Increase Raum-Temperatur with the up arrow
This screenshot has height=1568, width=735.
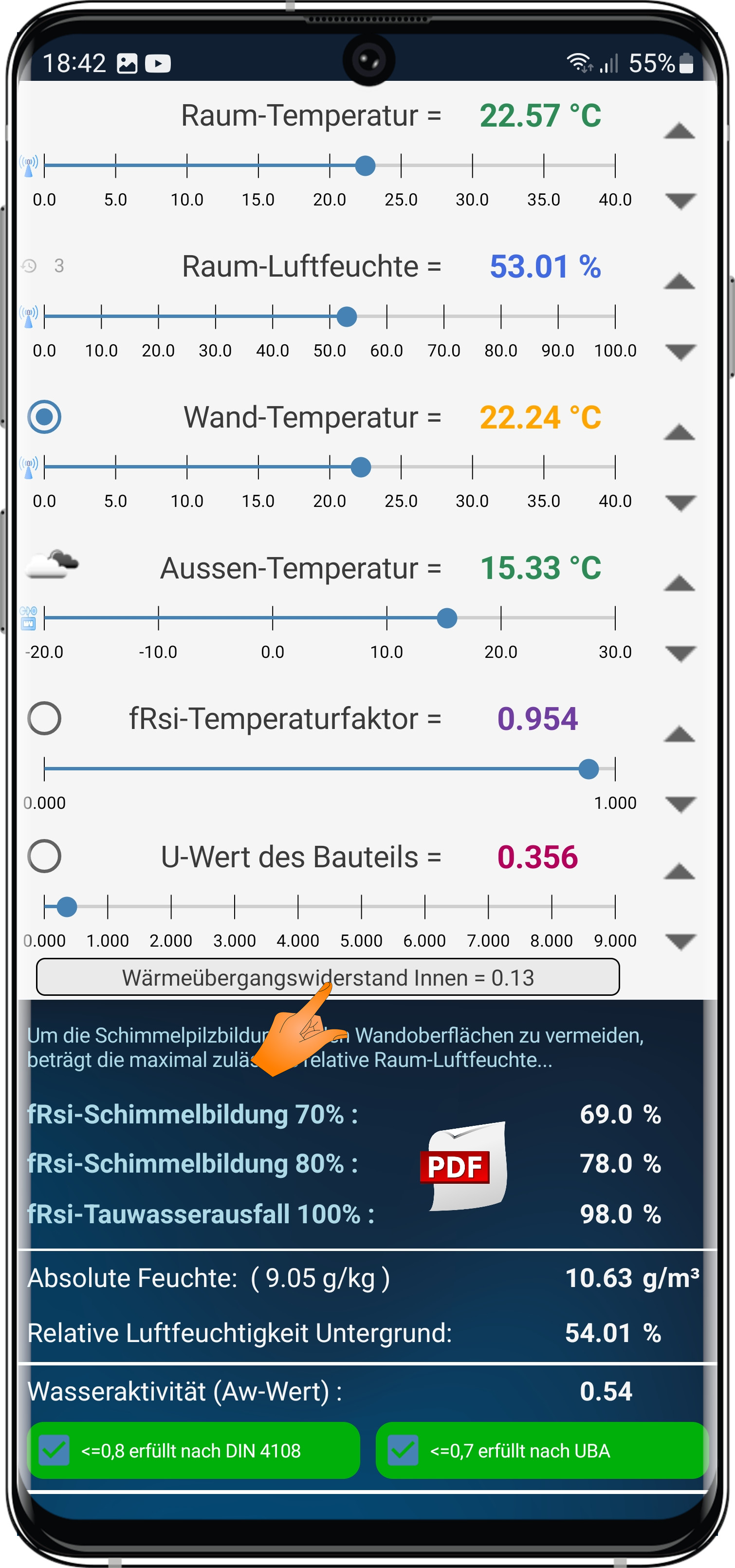pos(680,131)
